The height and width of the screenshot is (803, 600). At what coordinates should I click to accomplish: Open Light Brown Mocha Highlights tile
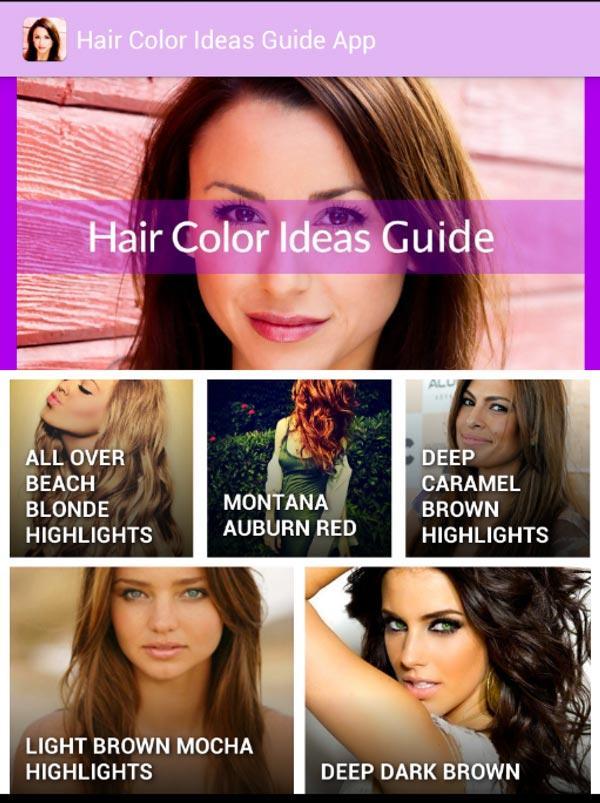[x=152, y=680]
